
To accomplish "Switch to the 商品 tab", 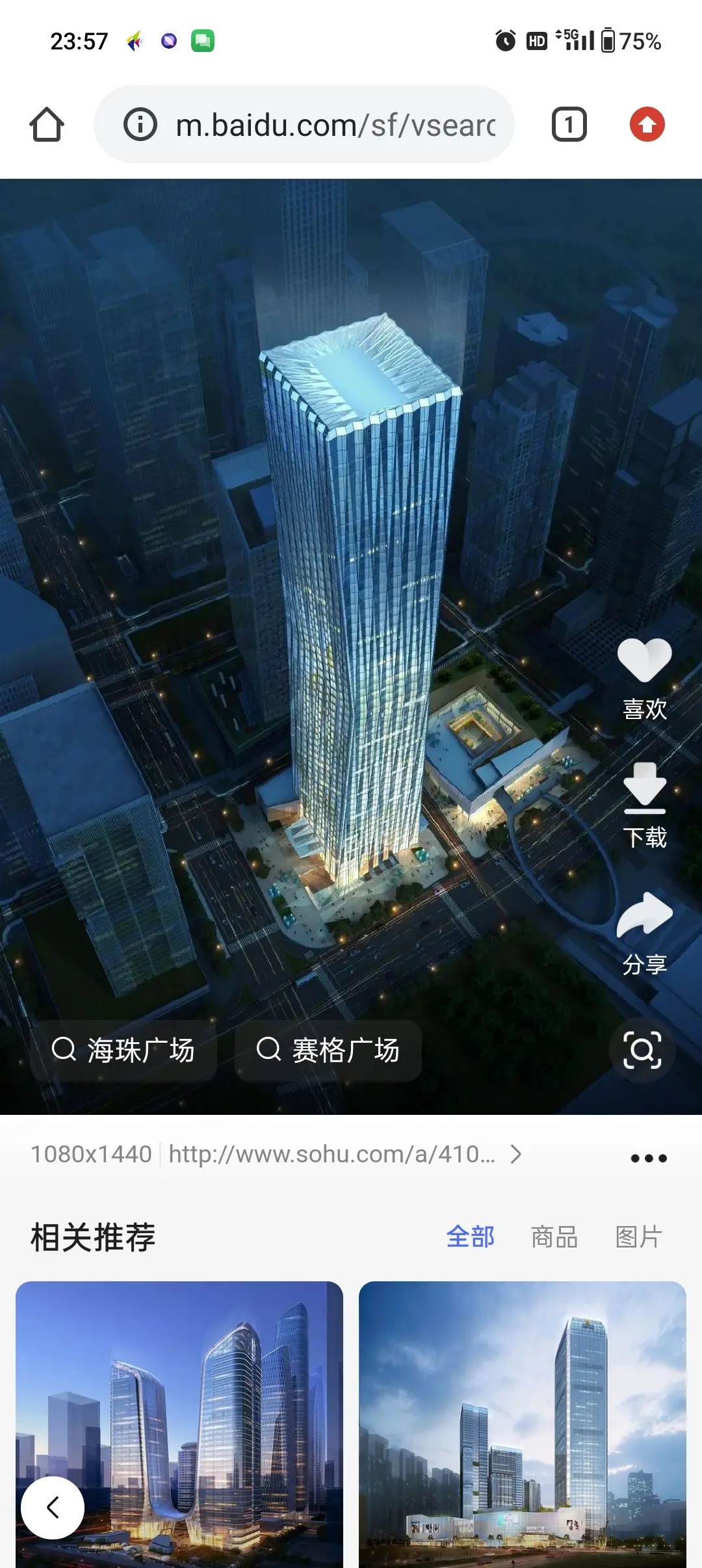I will coord(554,1236).
